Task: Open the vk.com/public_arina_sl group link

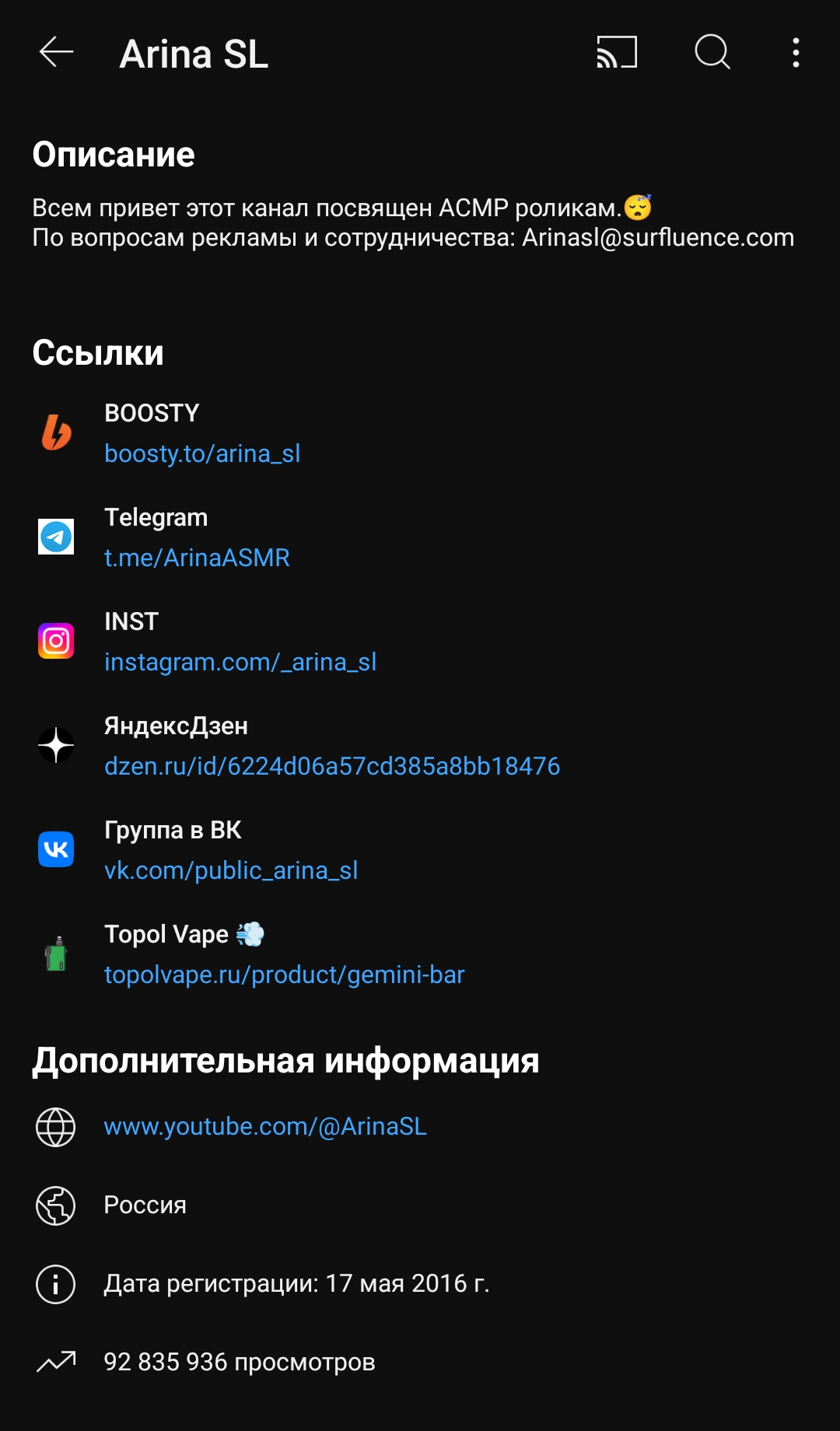Action: (x=231, y=870)
